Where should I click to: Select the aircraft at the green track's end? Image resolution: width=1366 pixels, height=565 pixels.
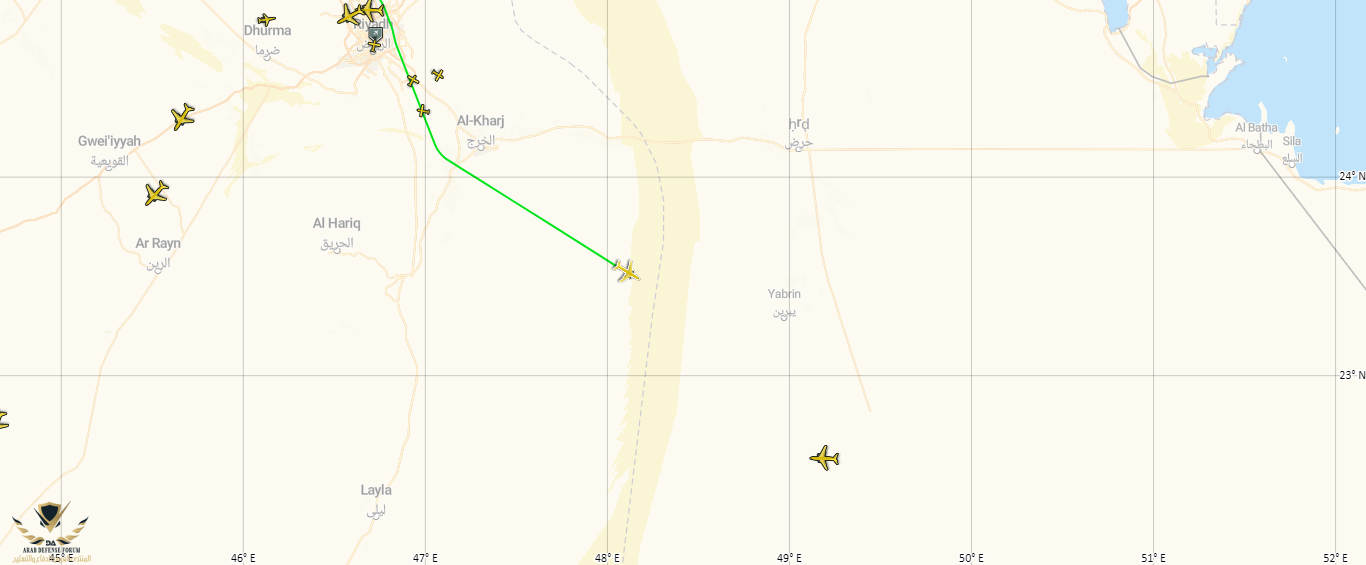(x=627, y=270)
